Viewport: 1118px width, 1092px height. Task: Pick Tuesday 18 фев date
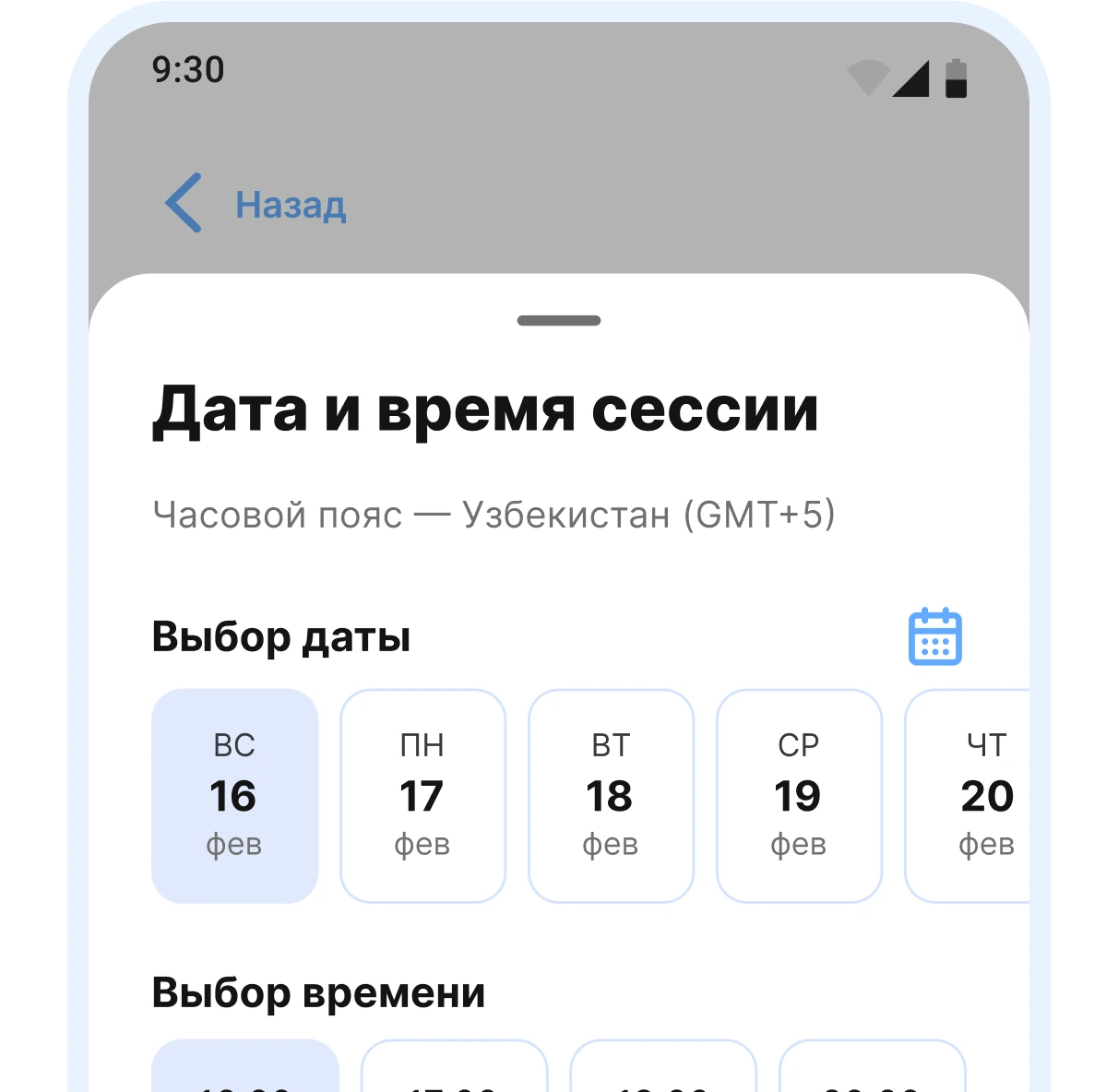(611, 795)
